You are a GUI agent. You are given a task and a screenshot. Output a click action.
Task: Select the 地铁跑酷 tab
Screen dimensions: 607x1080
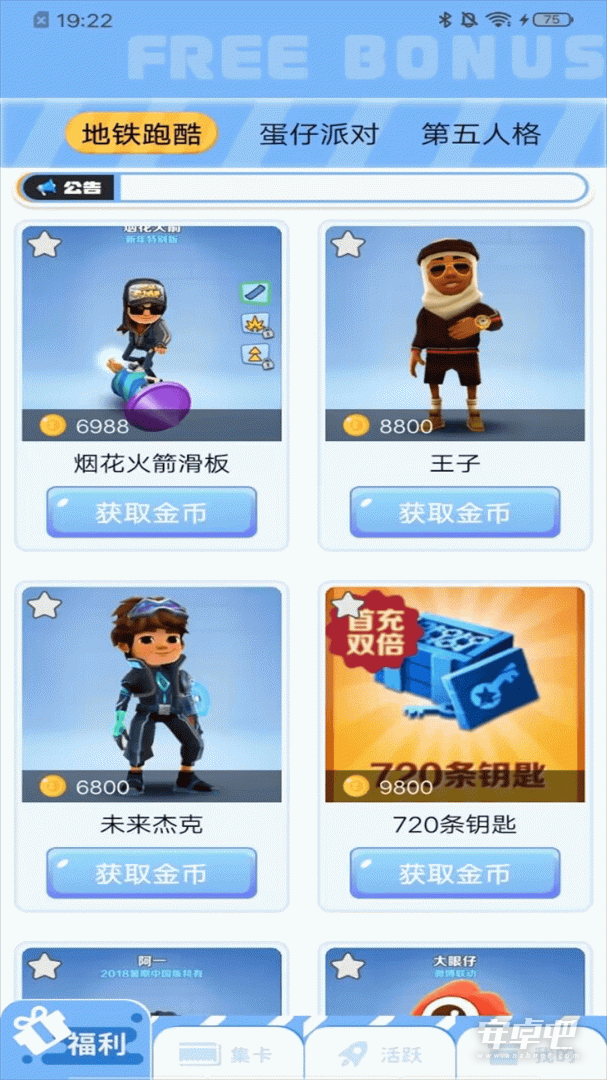point(142,134)
